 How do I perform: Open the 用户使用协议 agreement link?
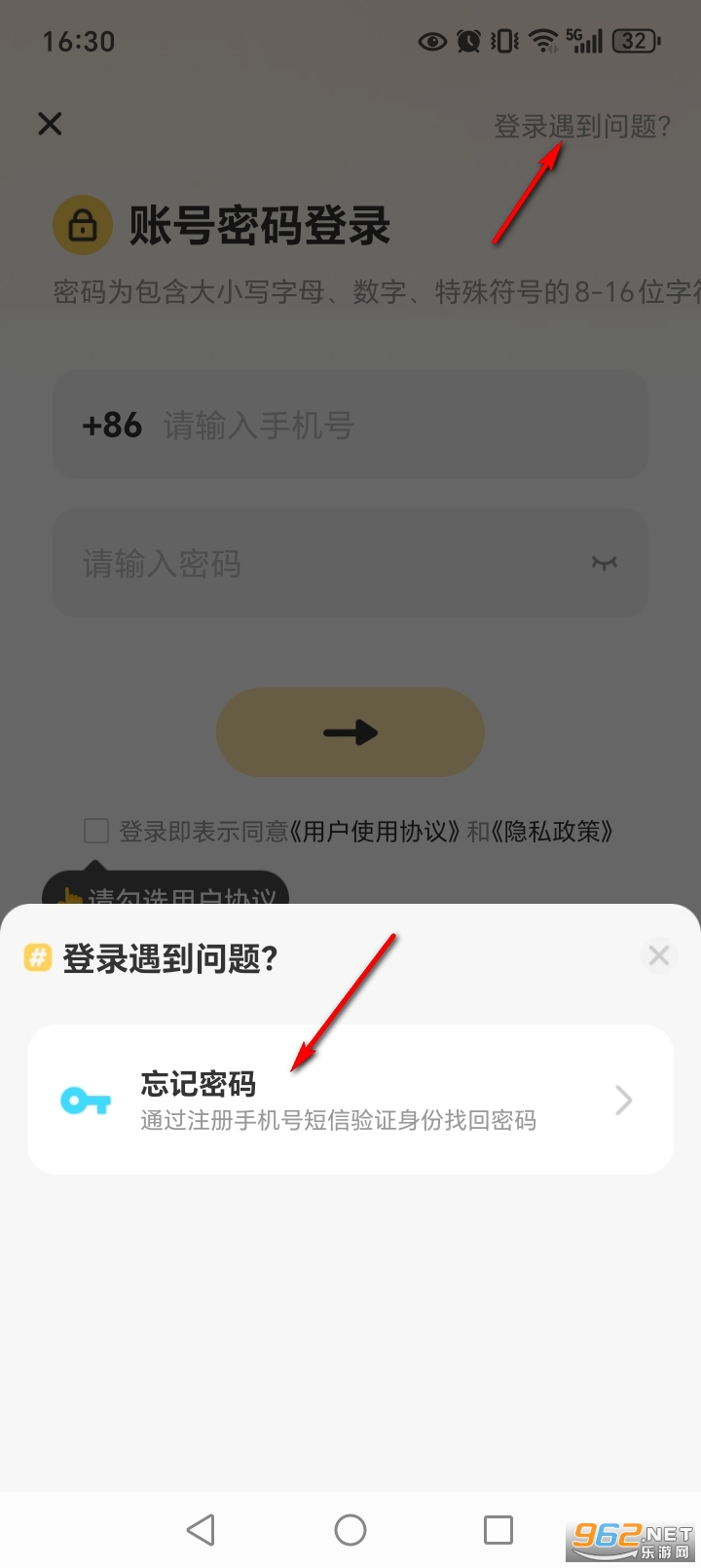378,831
